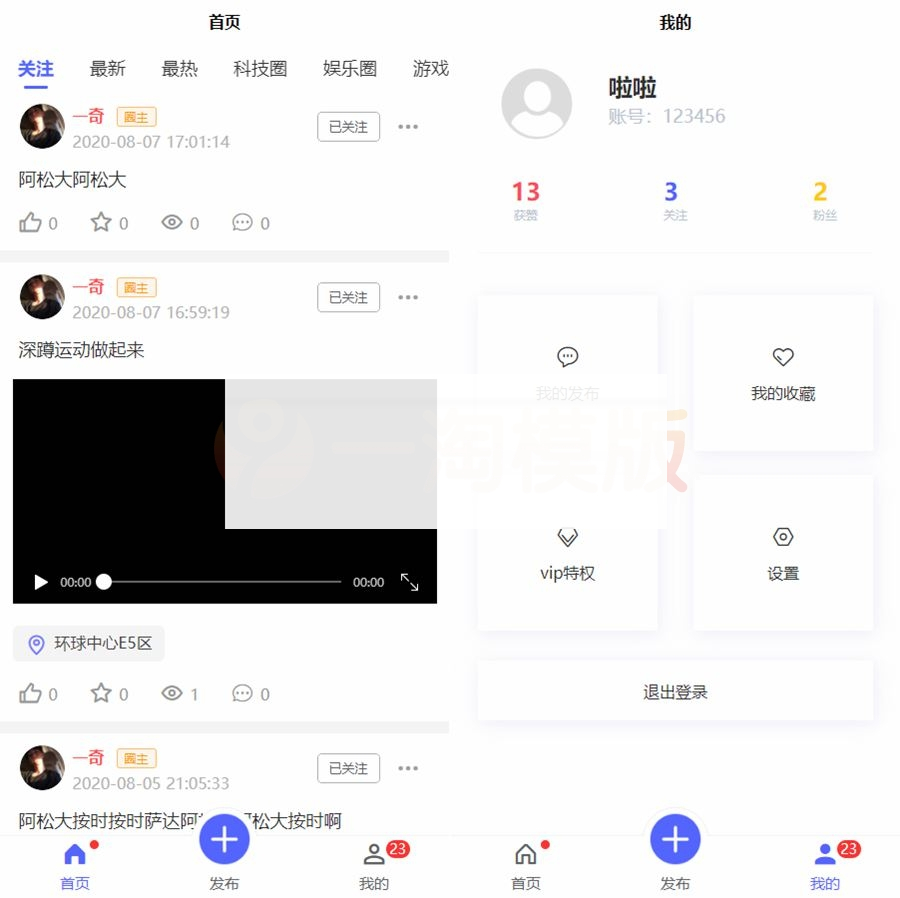Image resolution: width=900 pixels, height=898 pixels.
Task: Open comments on the post 阿松大阿松大
Action: (242, 222)
